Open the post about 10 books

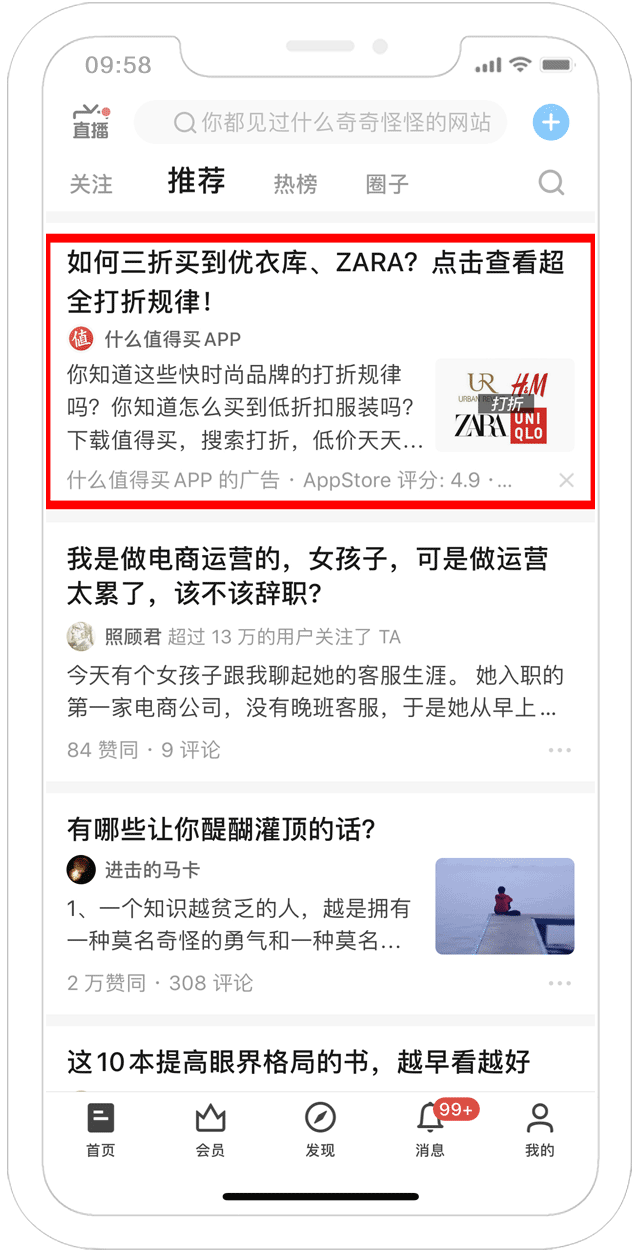(x=298, y=1060)
